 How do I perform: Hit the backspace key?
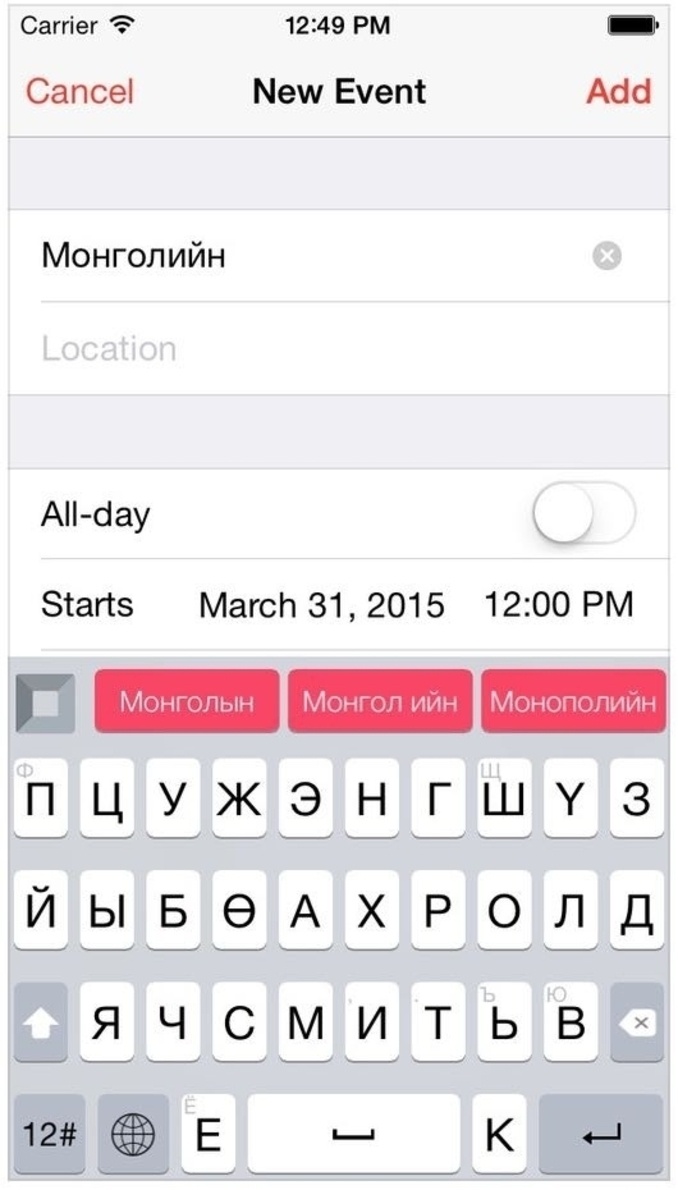637,1022
